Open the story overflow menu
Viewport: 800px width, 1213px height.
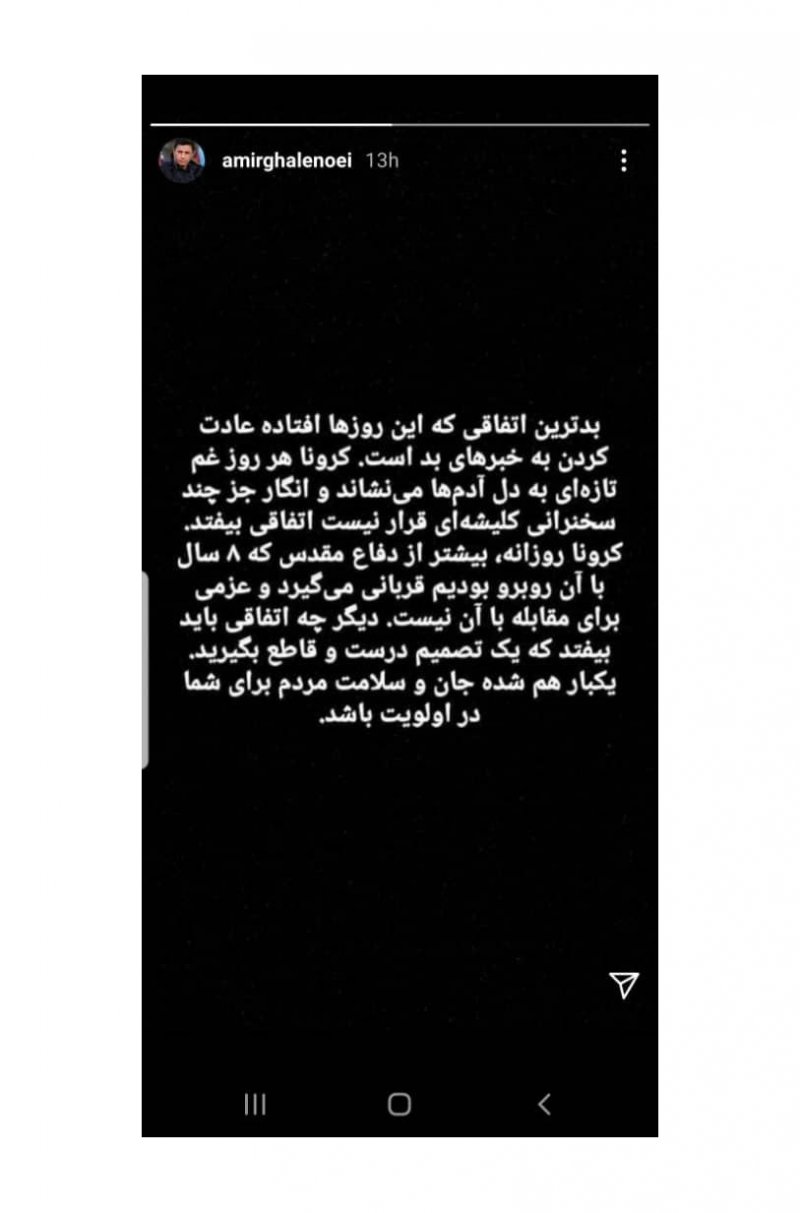tap(624, 160)
